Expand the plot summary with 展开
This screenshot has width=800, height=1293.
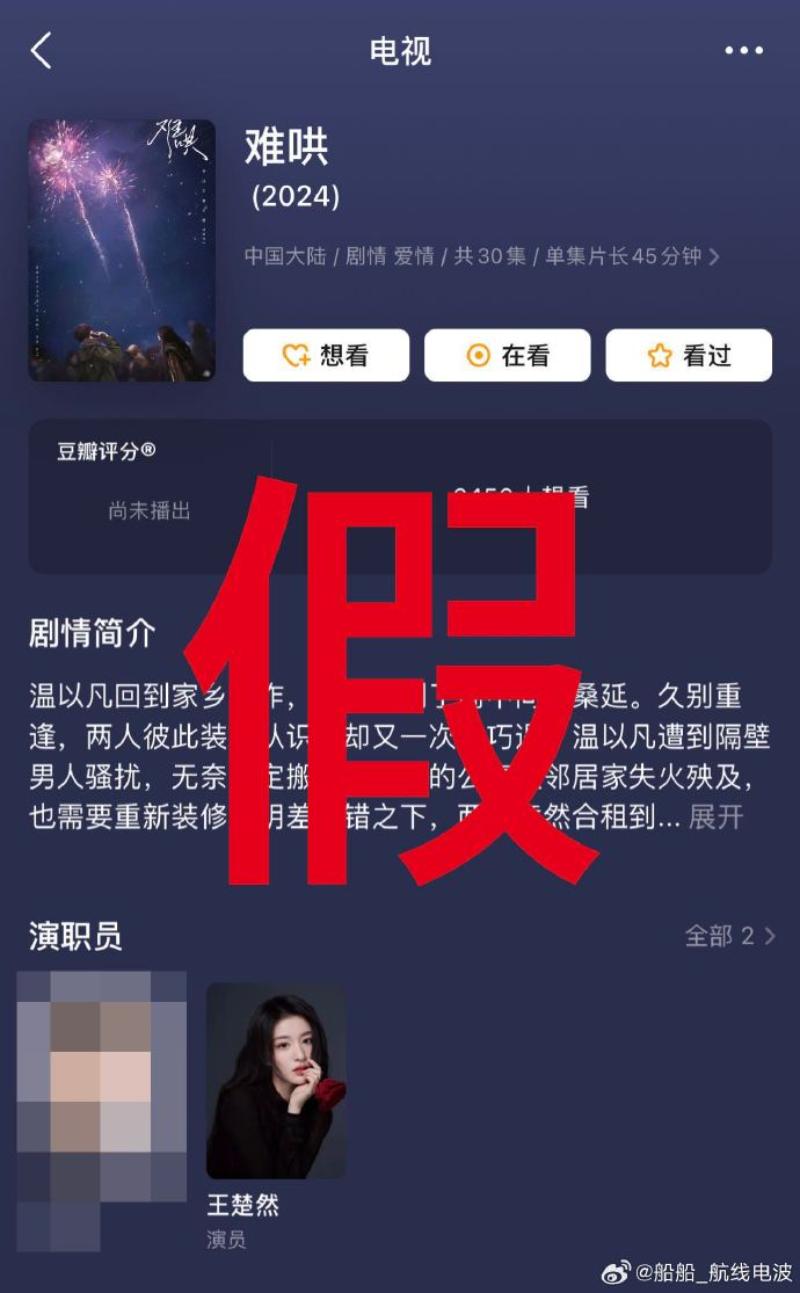pyautogui.click(x=716, y=817)
